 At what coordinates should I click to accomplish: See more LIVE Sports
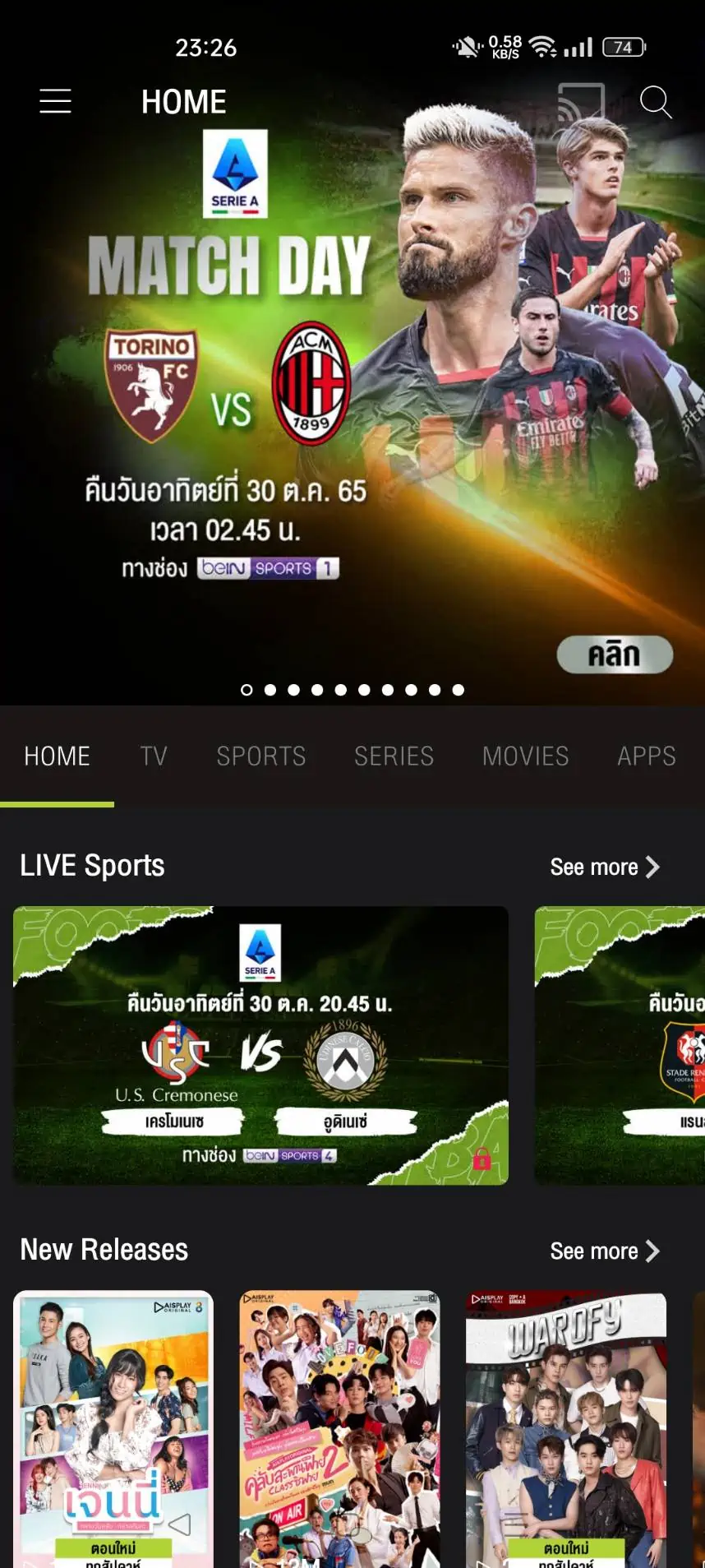[604, 867]
